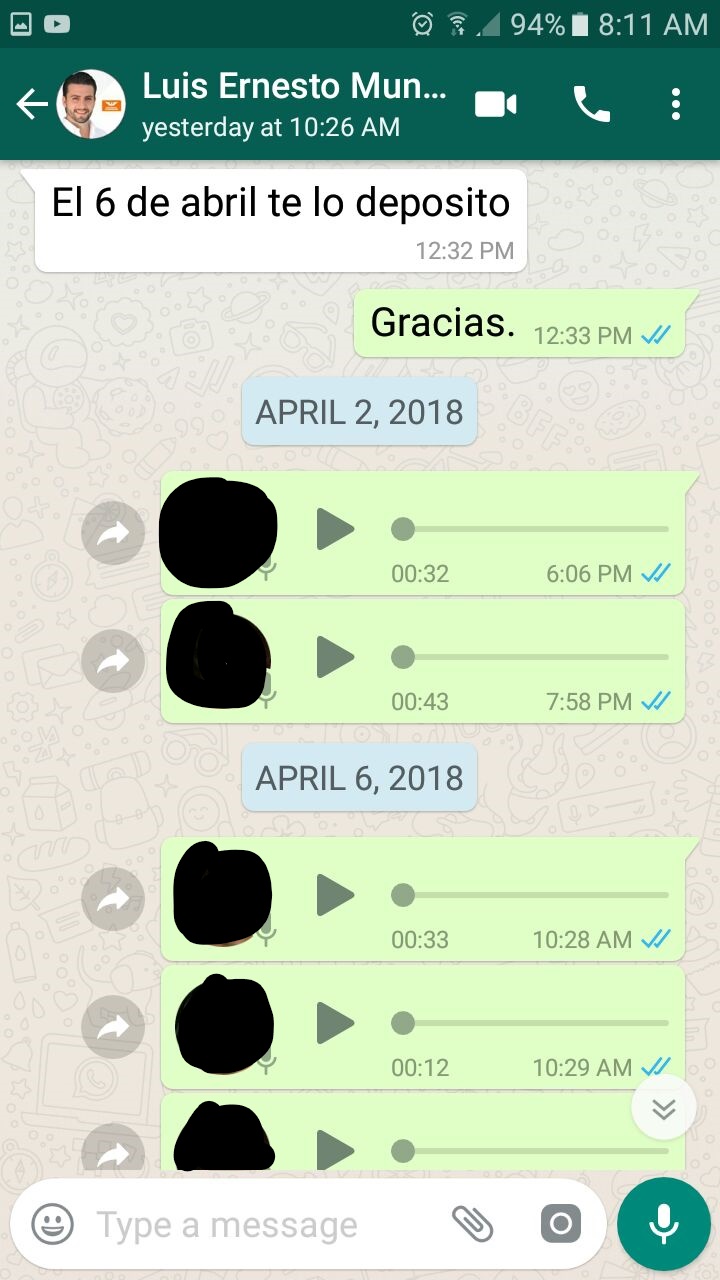This screenshot has width=720, height=1280.
Task: Forward the 7:58 PM voice message
Action: click(x=113, y=660)
